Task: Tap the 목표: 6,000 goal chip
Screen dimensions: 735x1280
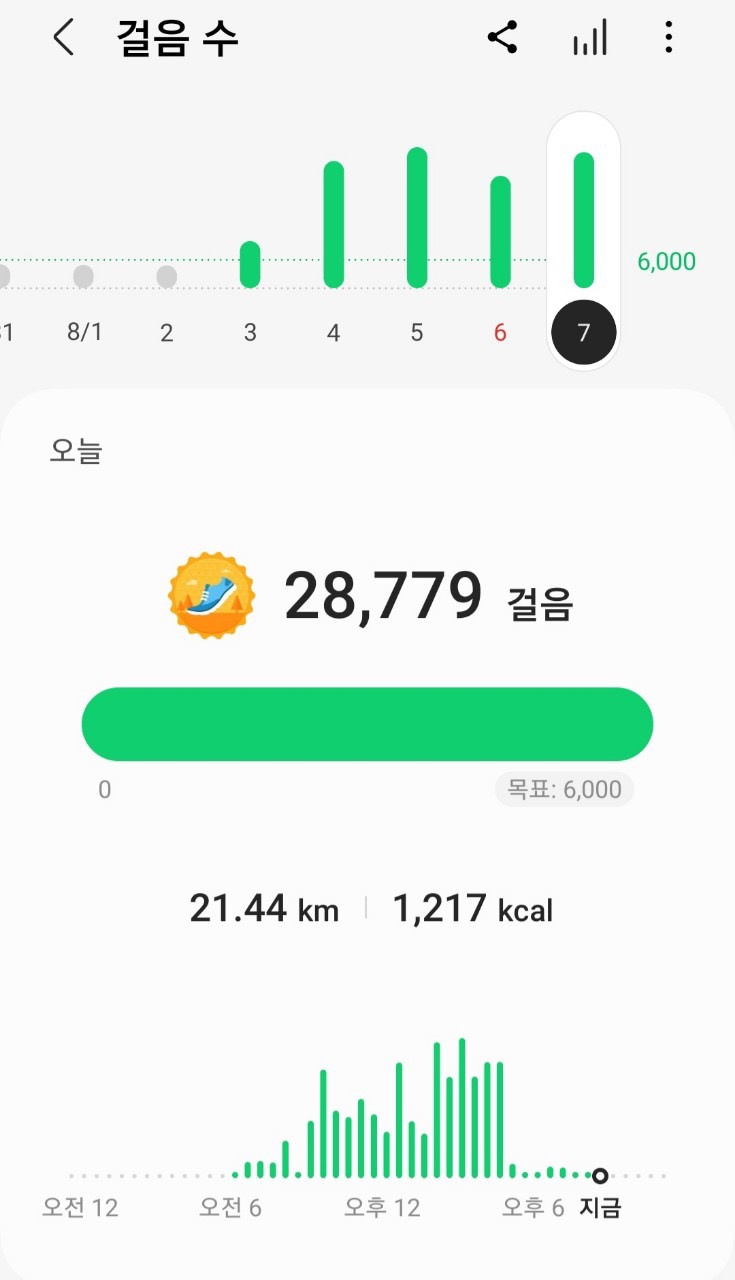Action: [564, 789]
